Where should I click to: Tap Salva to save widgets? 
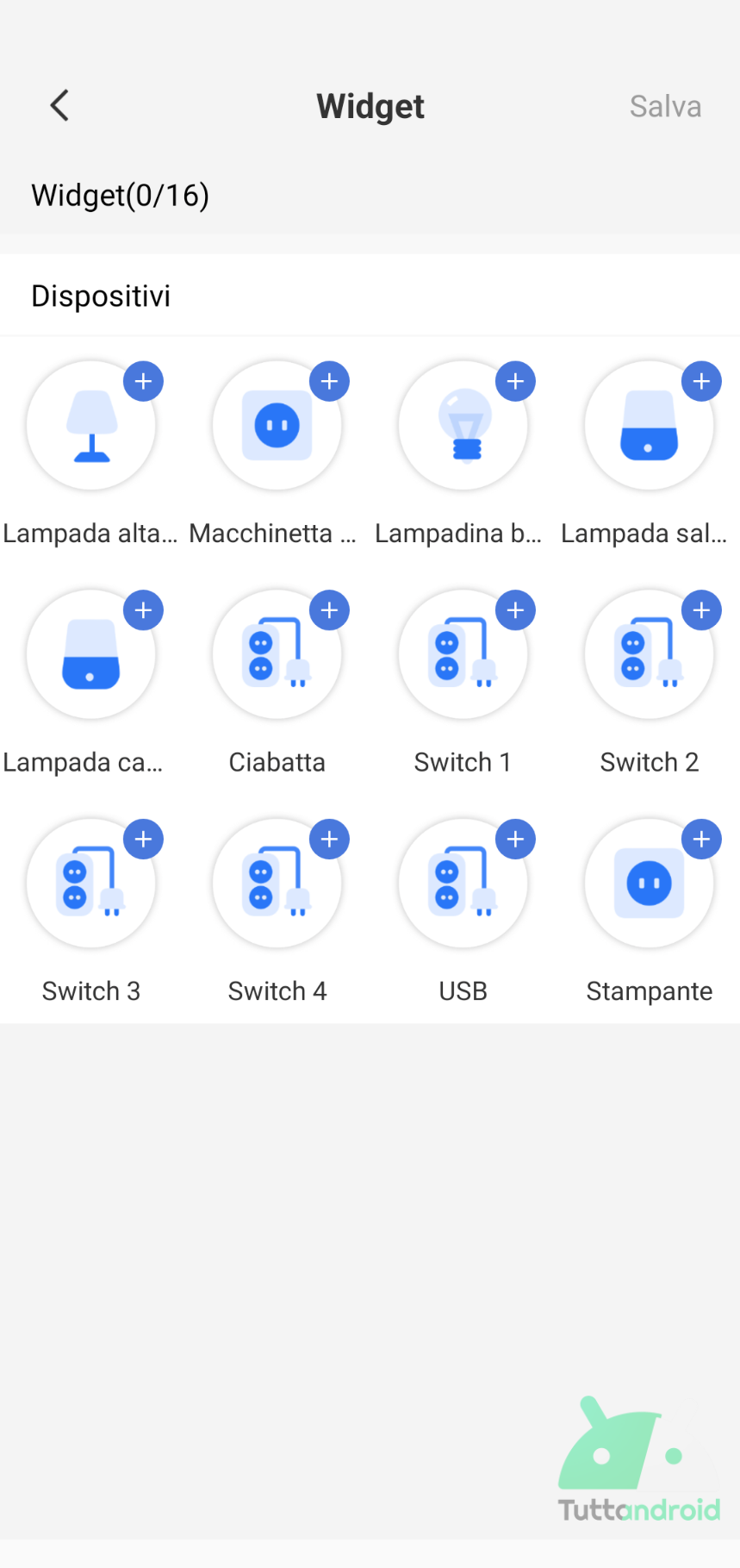point(665,107)
